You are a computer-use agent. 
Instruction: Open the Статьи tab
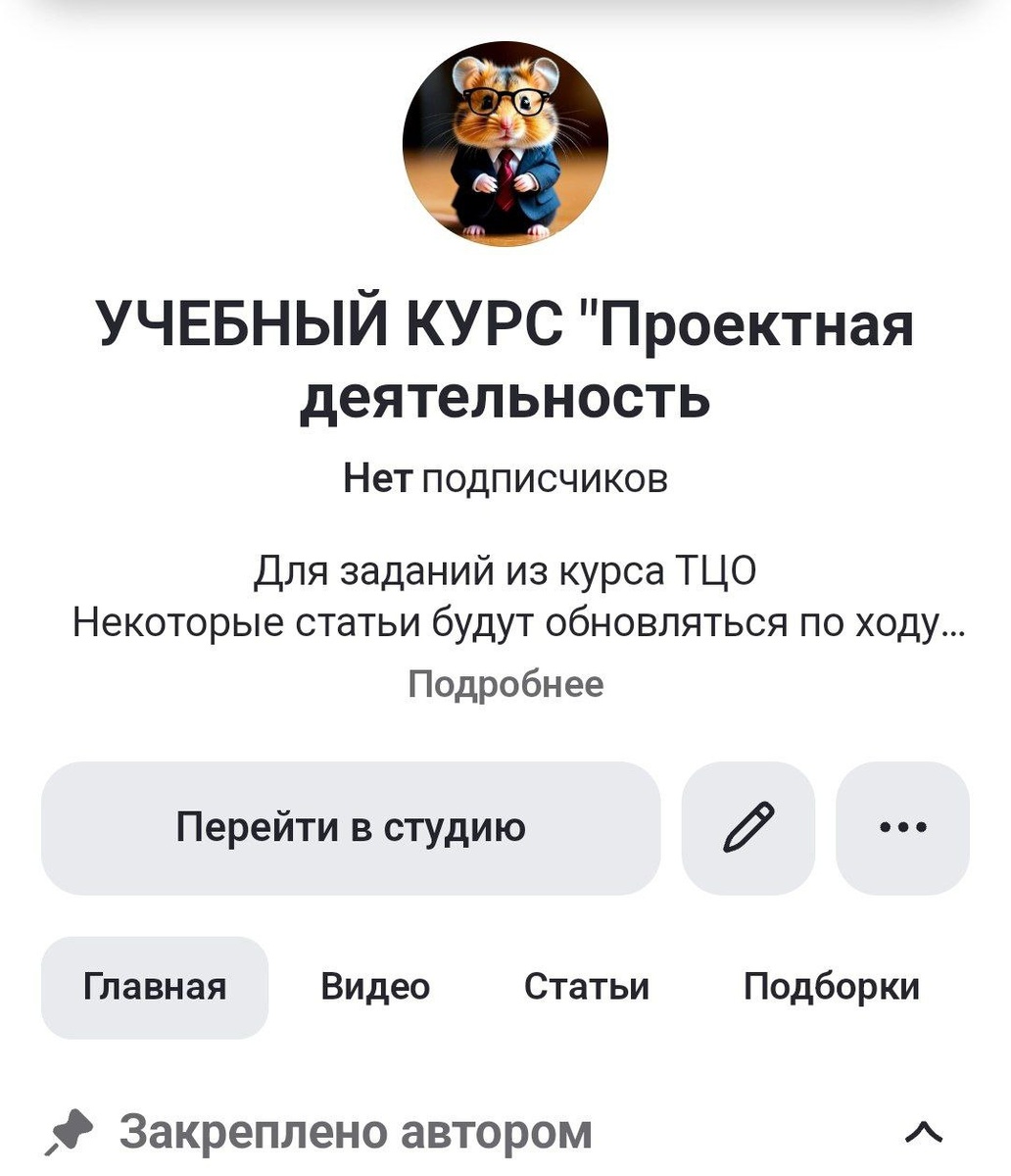588,987
